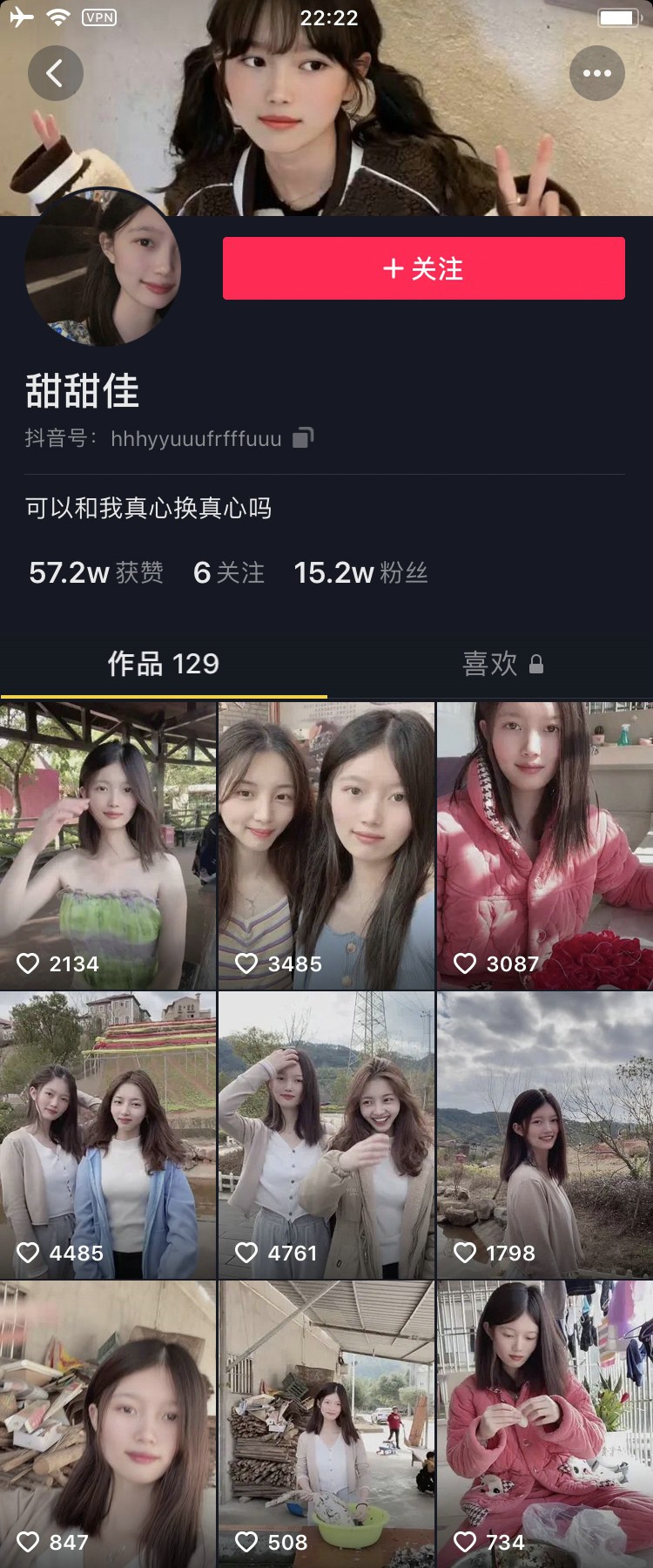Switch to the locked 喜欢 tab
Image resolution: width=653 pixels, height=1568 pixels.
coord(502,664)
